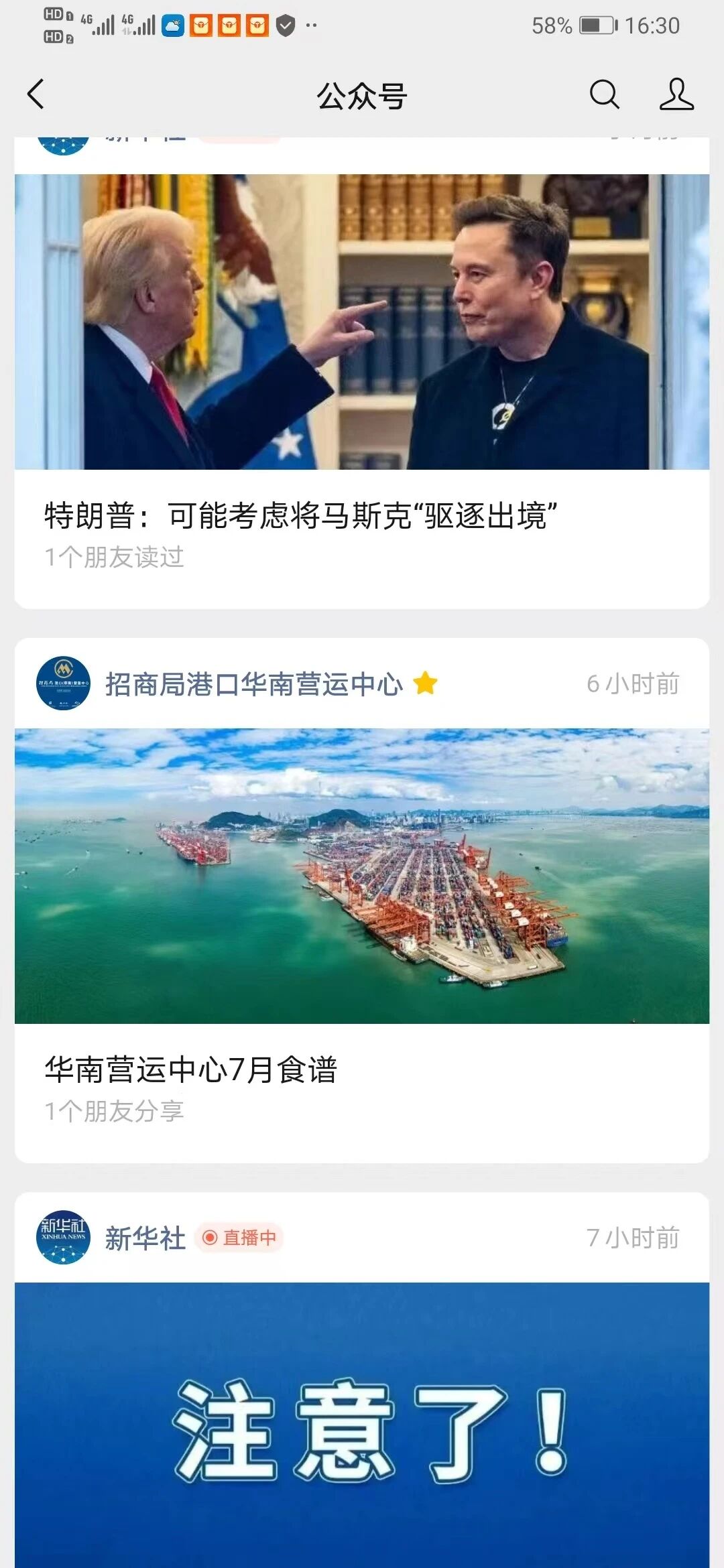Tap the 招商局港口 account avatar

tap(63, 683)
